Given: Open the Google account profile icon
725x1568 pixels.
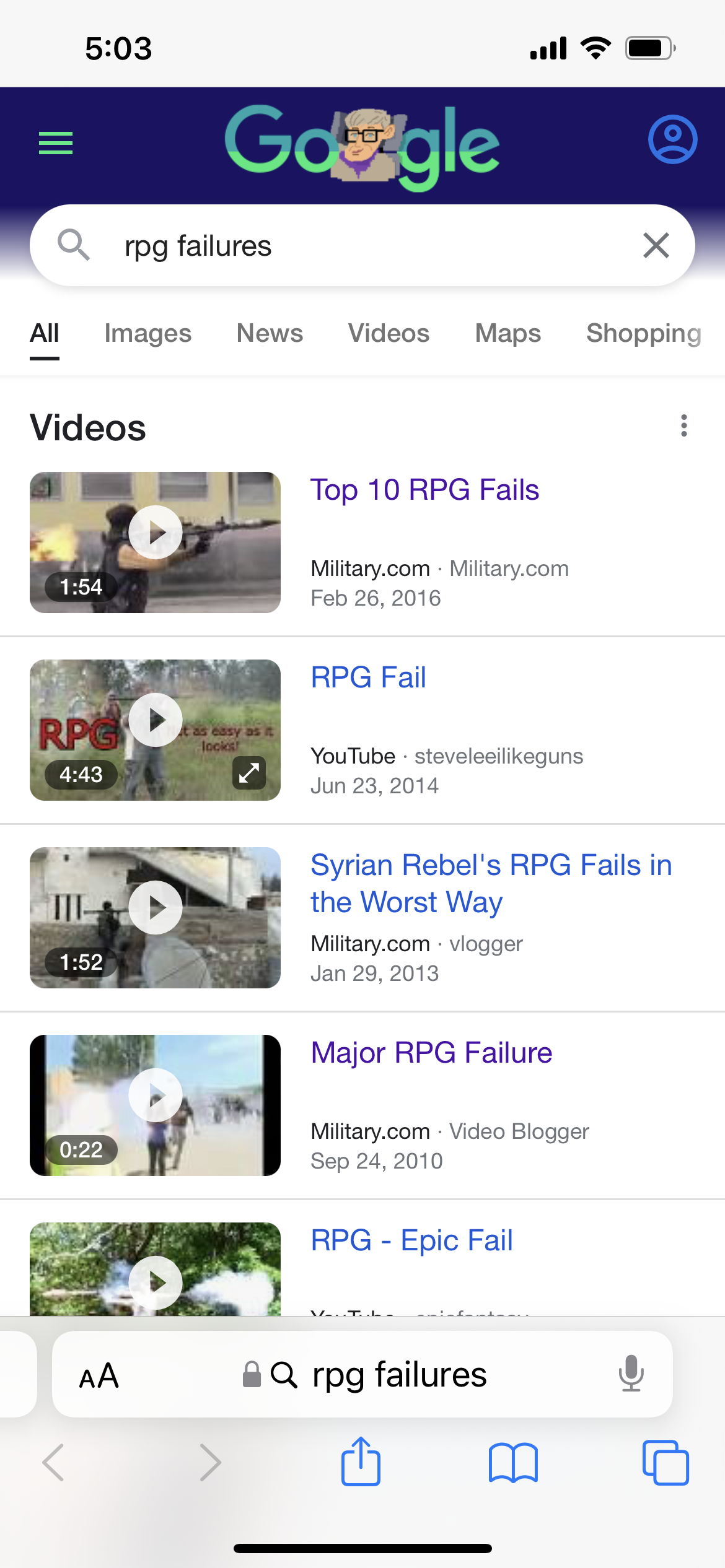Looking at the screenshot, I should (x=672, y=139).
